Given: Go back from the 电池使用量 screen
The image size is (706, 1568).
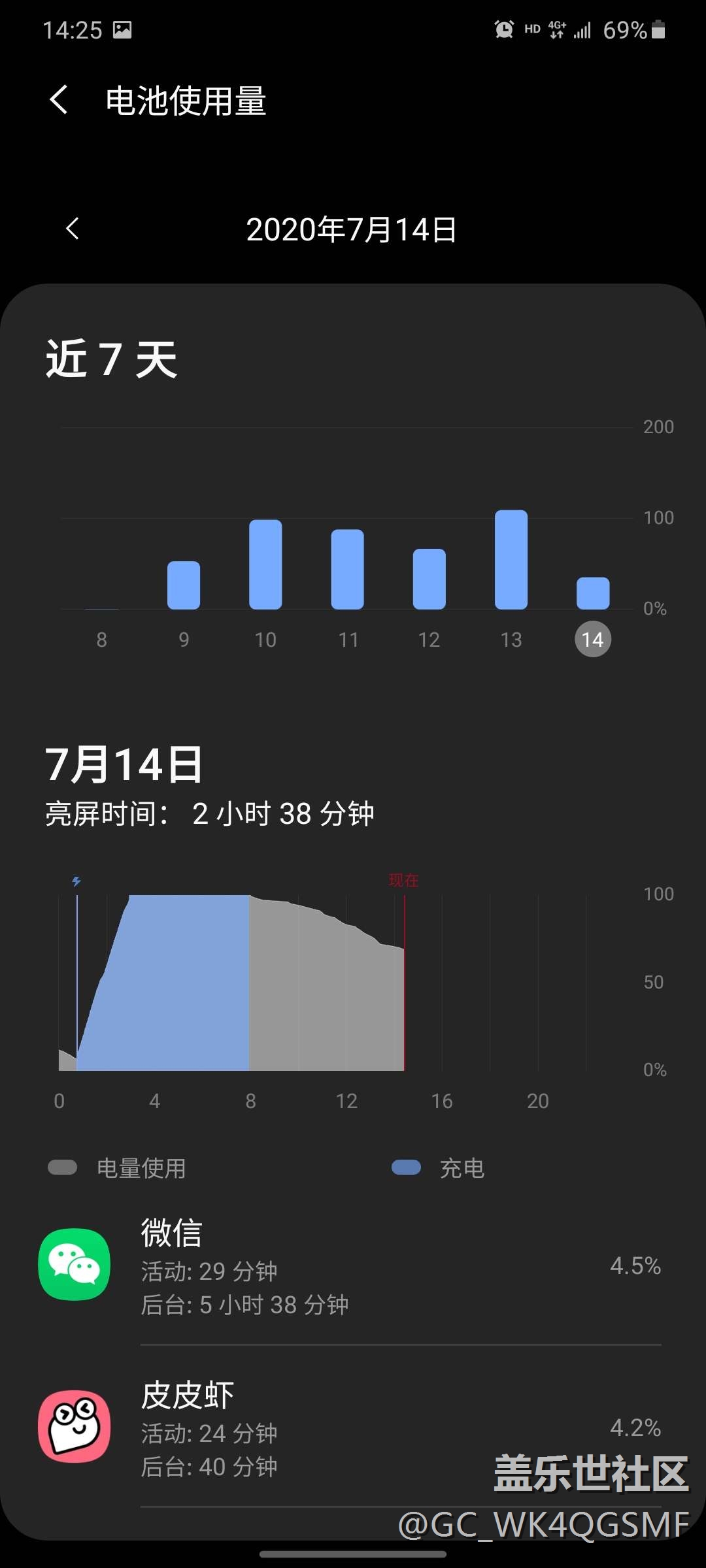Looking at the screenshot, I should (x=59, y=101).
